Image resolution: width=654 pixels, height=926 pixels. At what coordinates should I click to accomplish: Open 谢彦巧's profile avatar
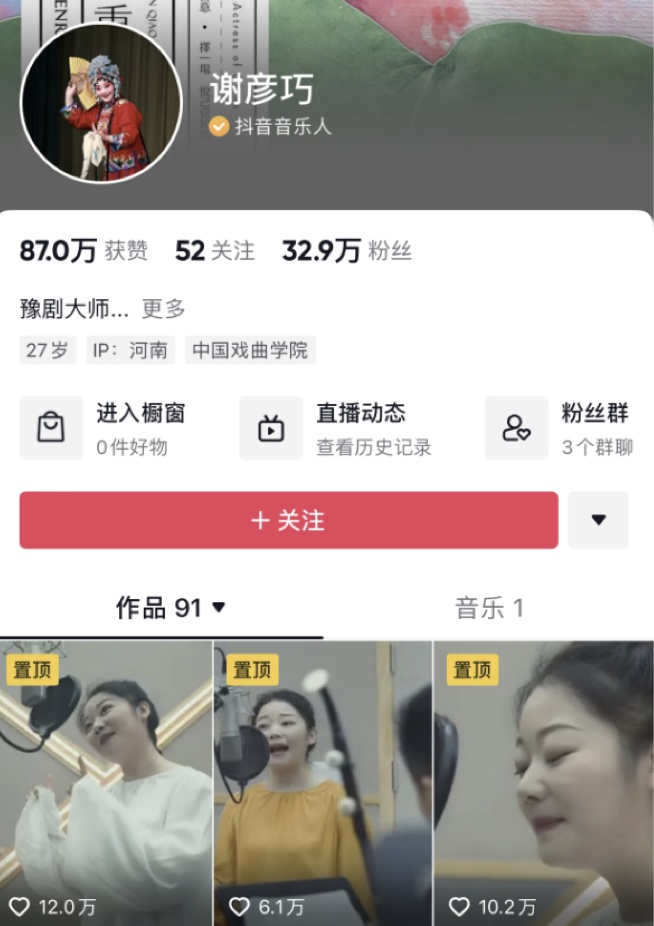click(101, 103)
